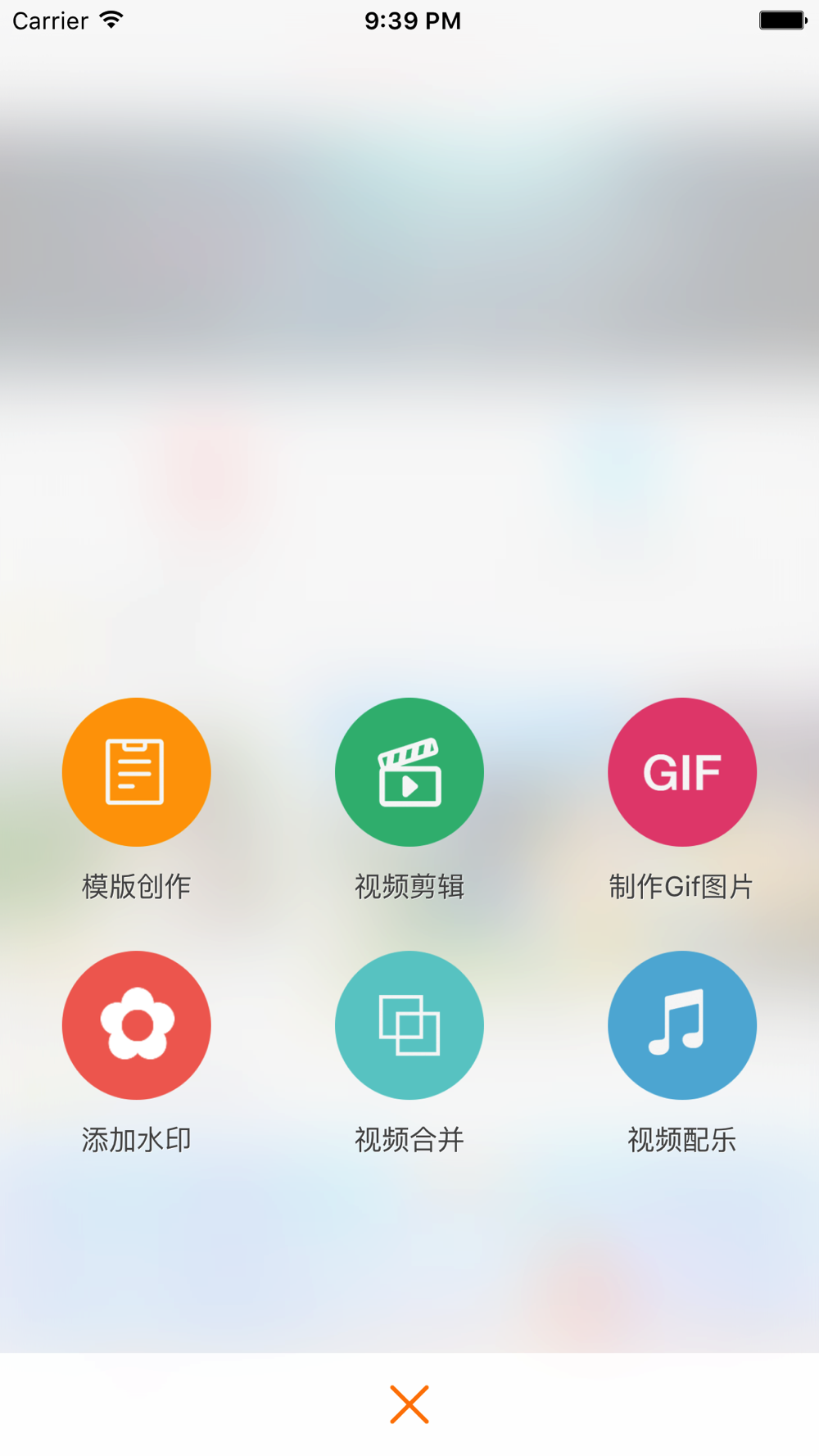Launch 视频配乐 video music option
The width and height of the screenshot is (819, 1456).
(681, 1025)
